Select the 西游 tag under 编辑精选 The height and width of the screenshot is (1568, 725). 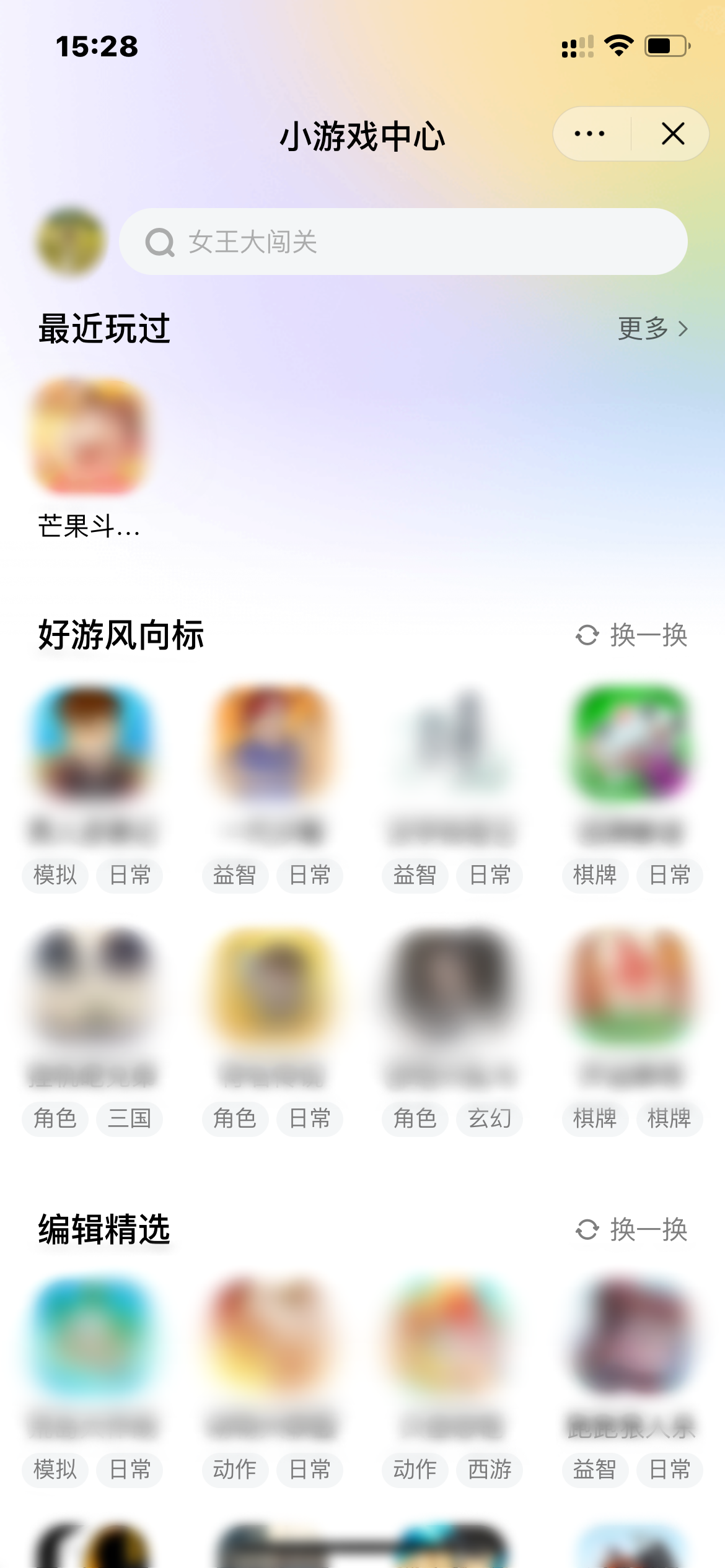[489, 1470]
